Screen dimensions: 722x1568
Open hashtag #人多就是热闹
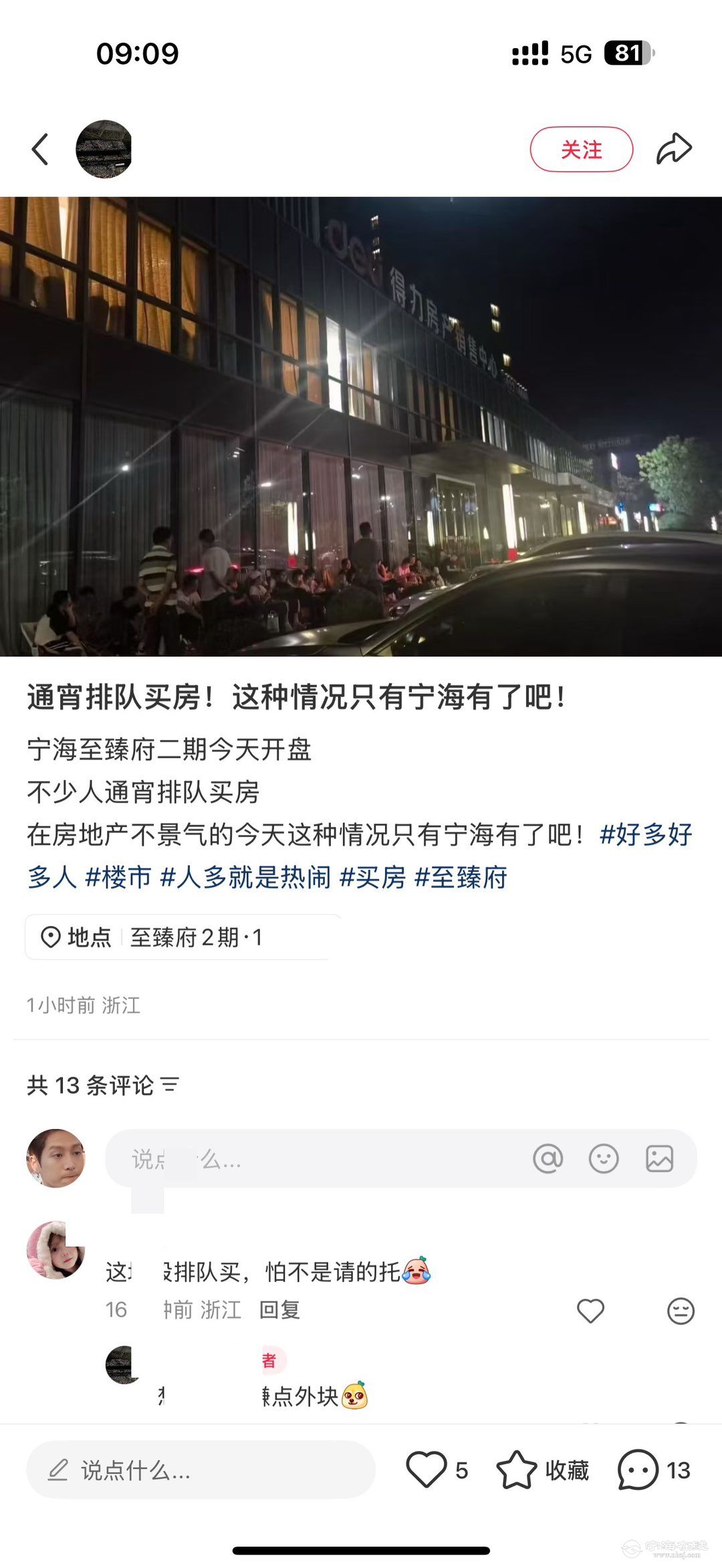tap(245, 877)
